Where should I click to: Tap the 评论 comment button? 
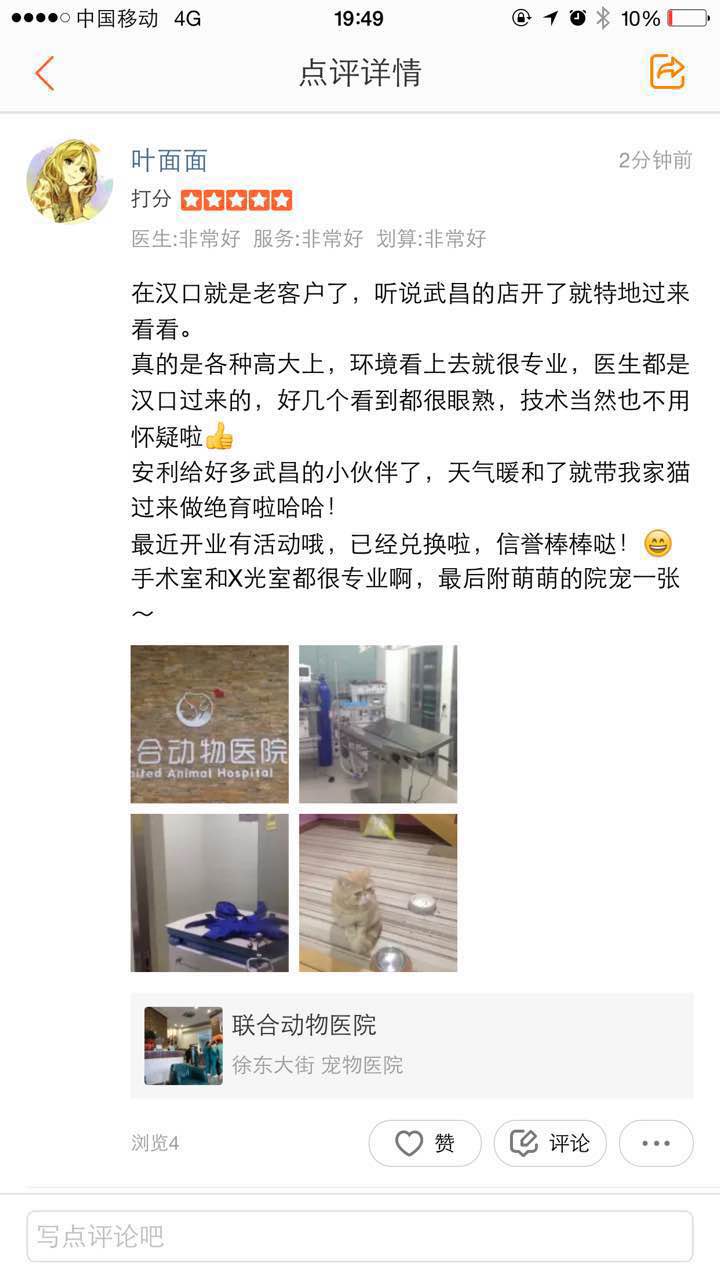(x=550, y=1143)
